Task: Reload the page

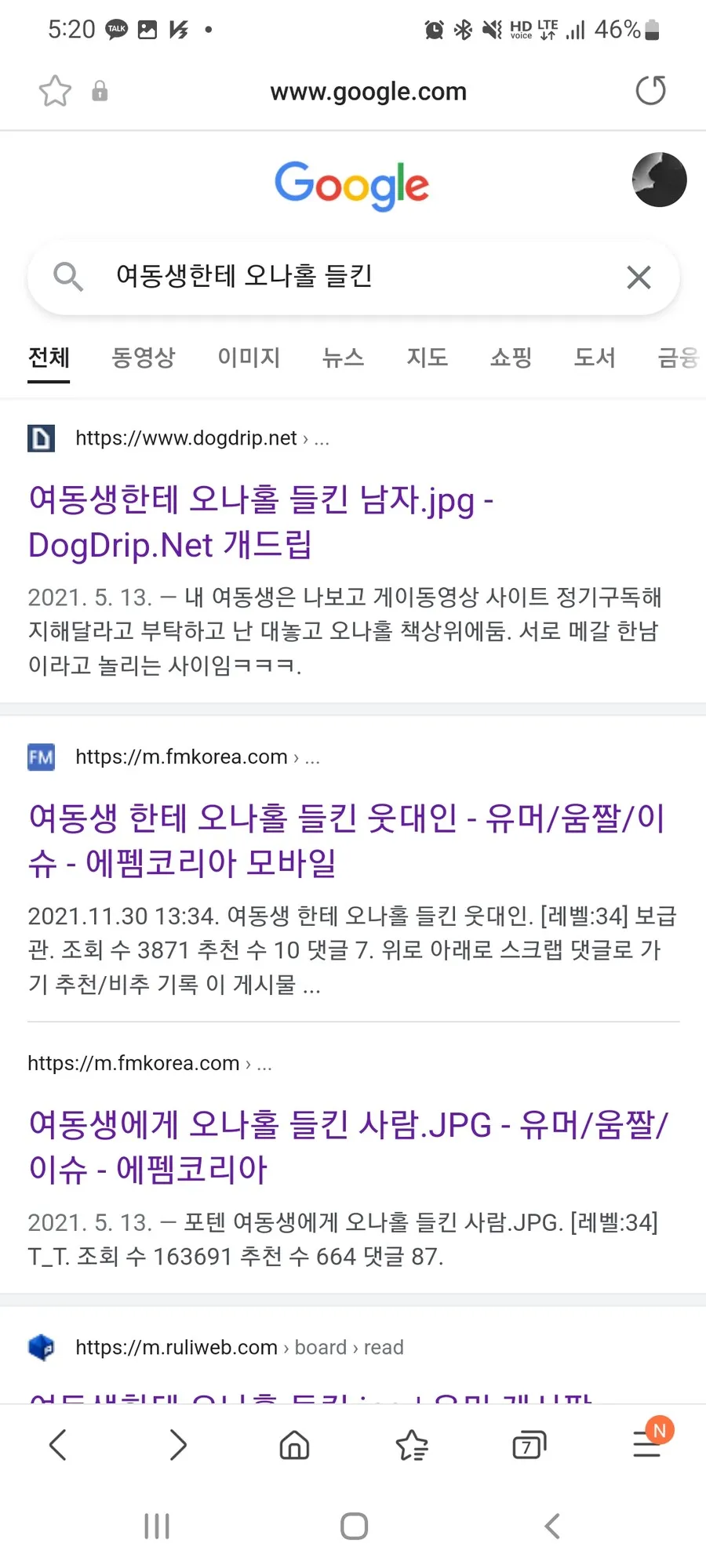Action: (650, 91)
